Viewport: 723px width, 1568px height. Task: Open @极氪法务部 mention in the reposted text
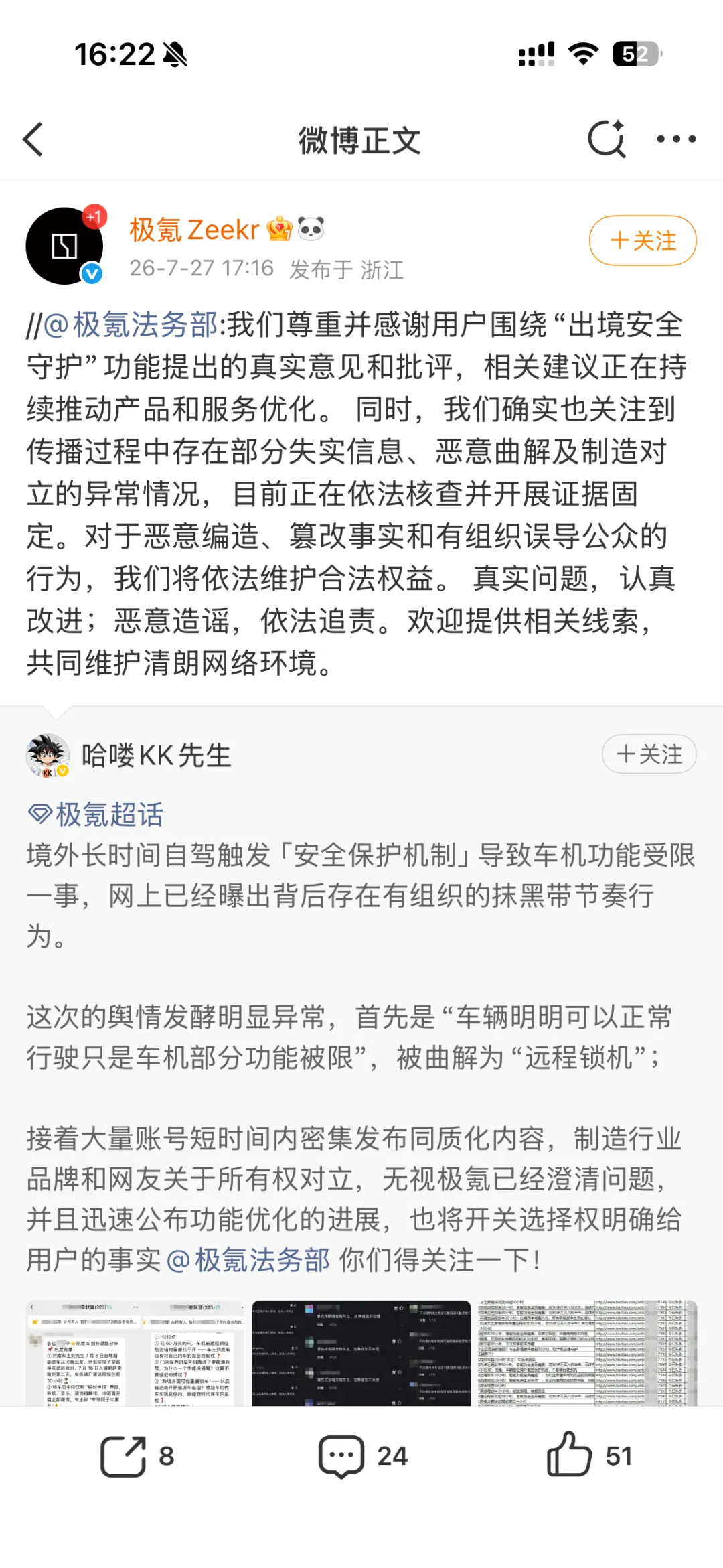(248, 1260)
